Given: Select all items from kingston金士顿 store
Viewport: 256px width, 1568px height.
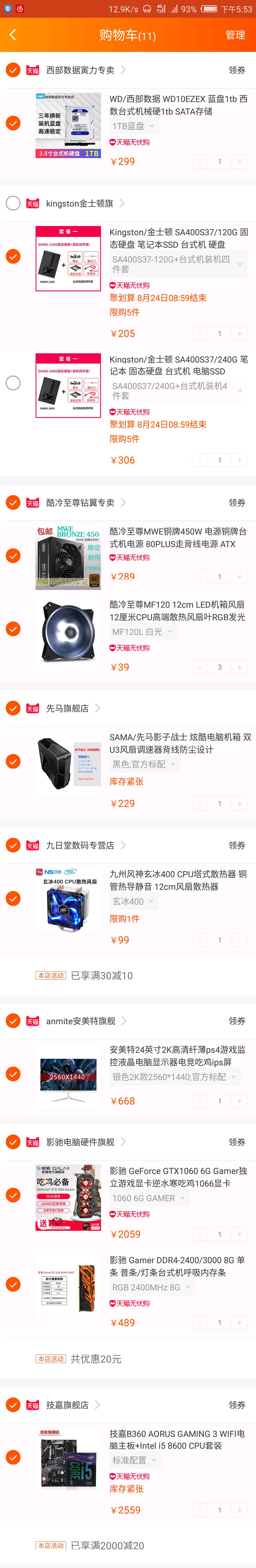Looking at the screenshot, I should 13,203.
